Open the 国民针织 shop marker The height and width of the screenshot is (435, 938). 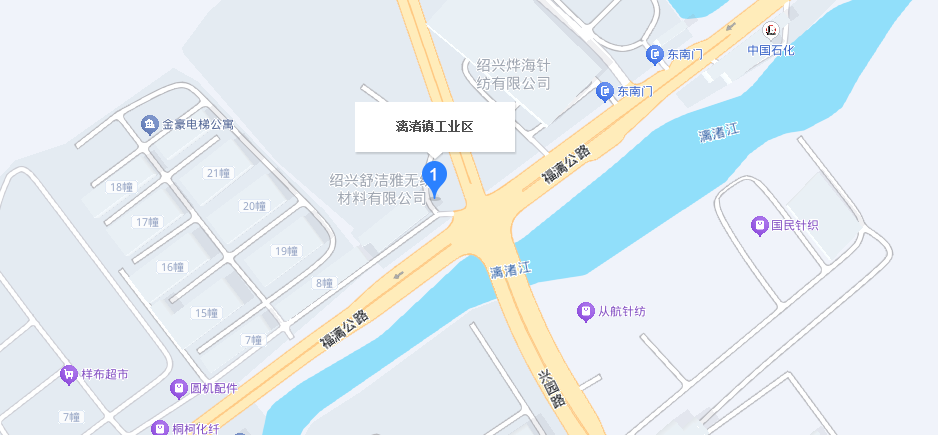[759, 226]
